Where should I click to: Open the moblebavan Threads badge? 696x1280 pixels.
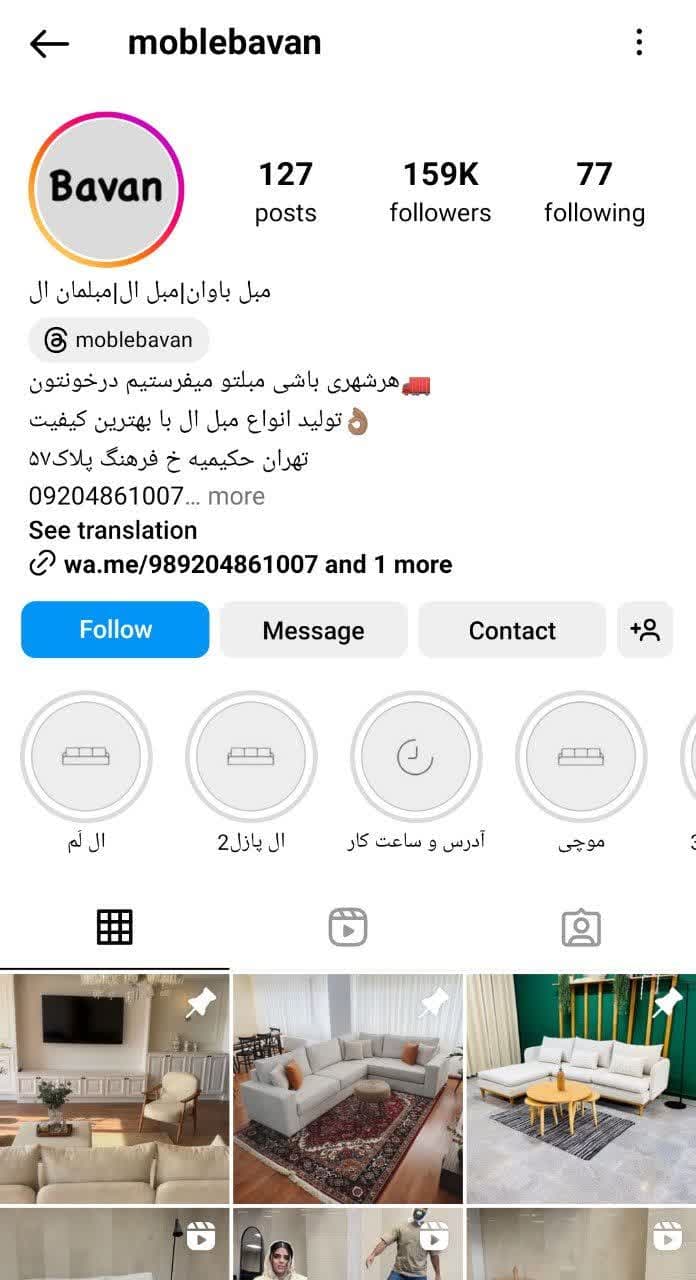(x=119, y=340)
